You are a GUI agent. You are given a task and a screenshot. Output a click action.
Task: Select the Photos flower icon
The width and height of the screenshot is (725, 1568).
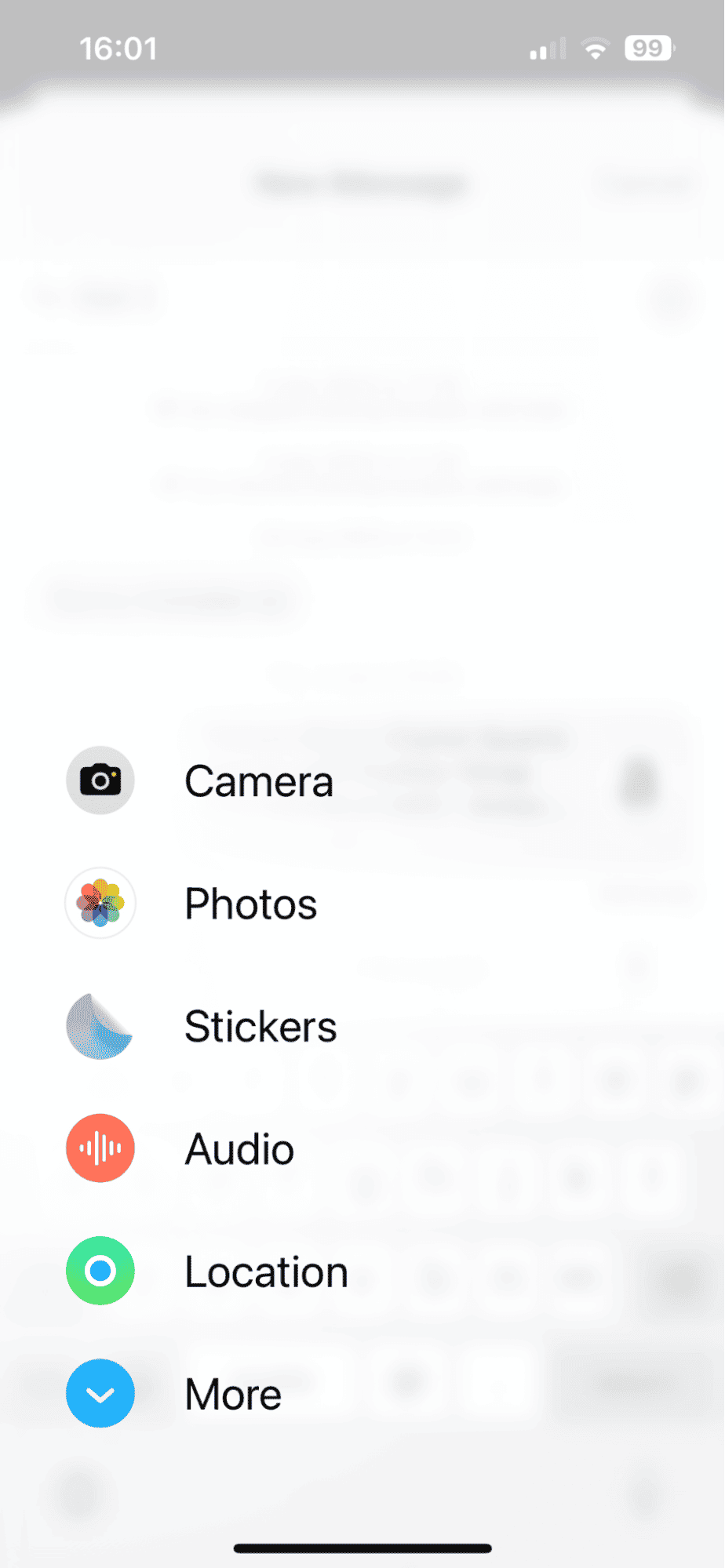[100, 903]
